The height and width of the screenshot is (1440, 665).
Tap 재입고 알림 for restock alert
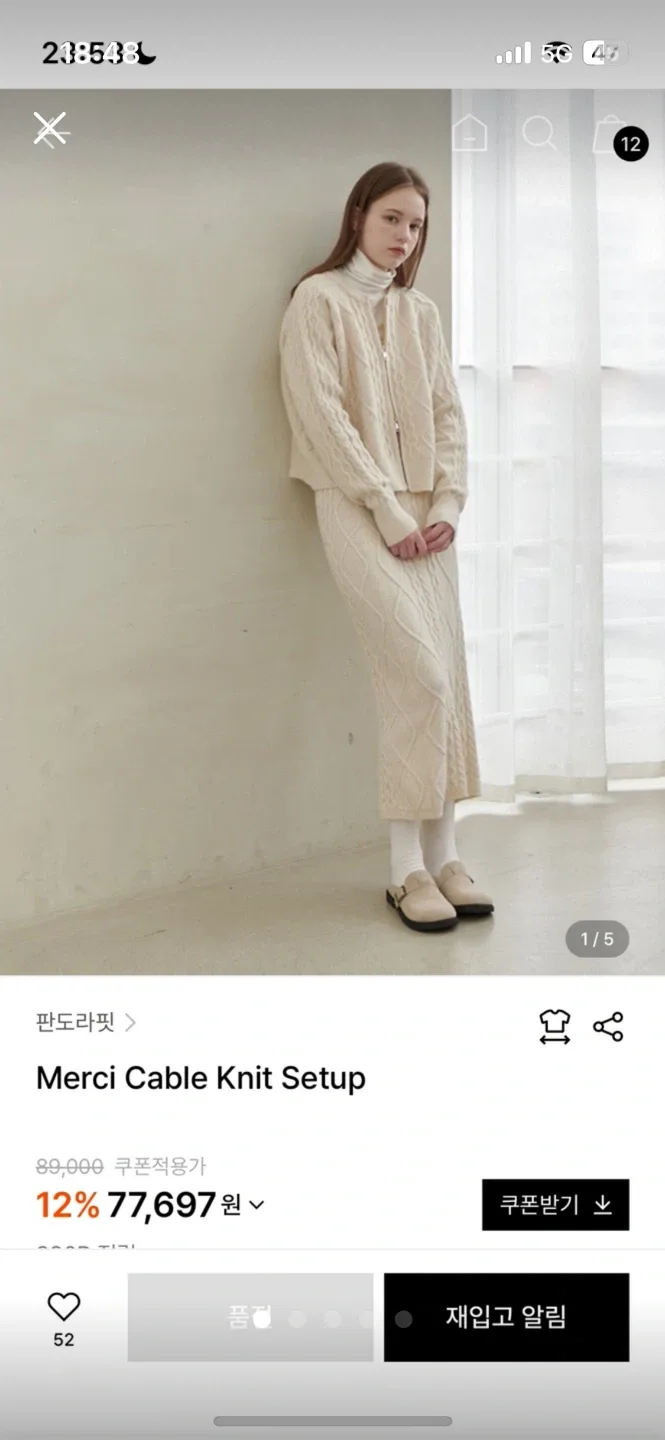(506, 1316)
